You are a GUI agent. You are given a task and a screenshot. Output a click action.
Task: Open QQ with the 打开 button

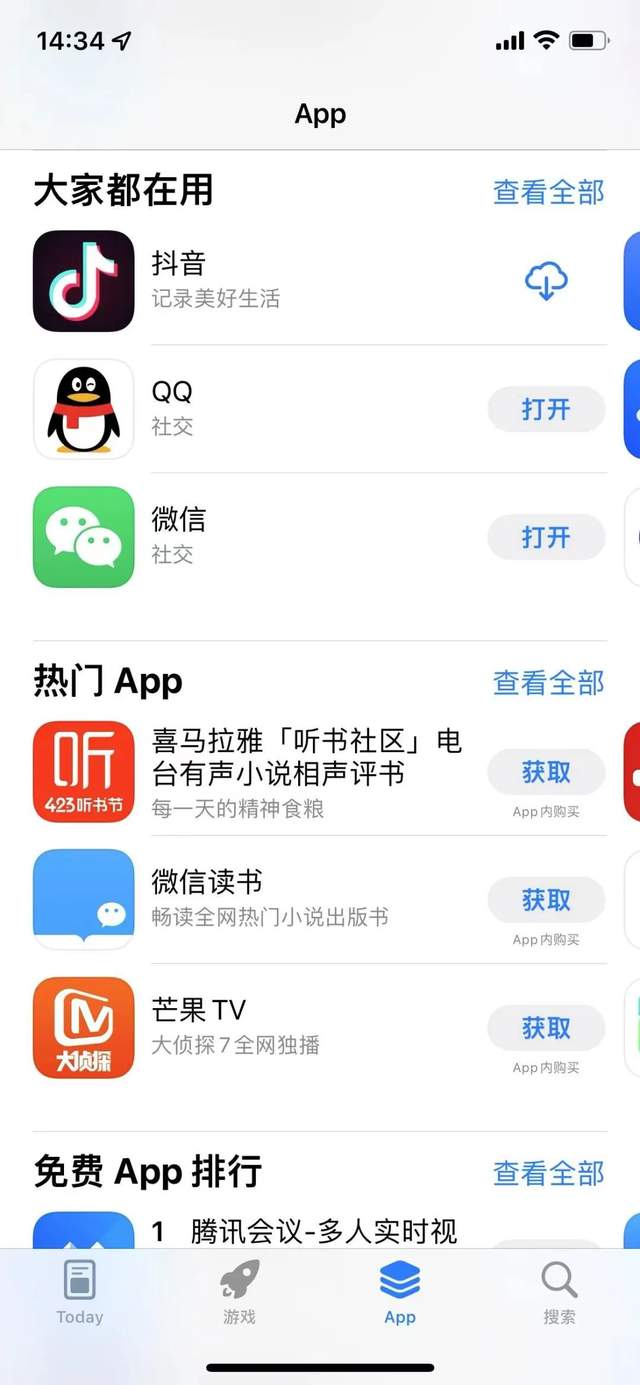pos(546,409)
